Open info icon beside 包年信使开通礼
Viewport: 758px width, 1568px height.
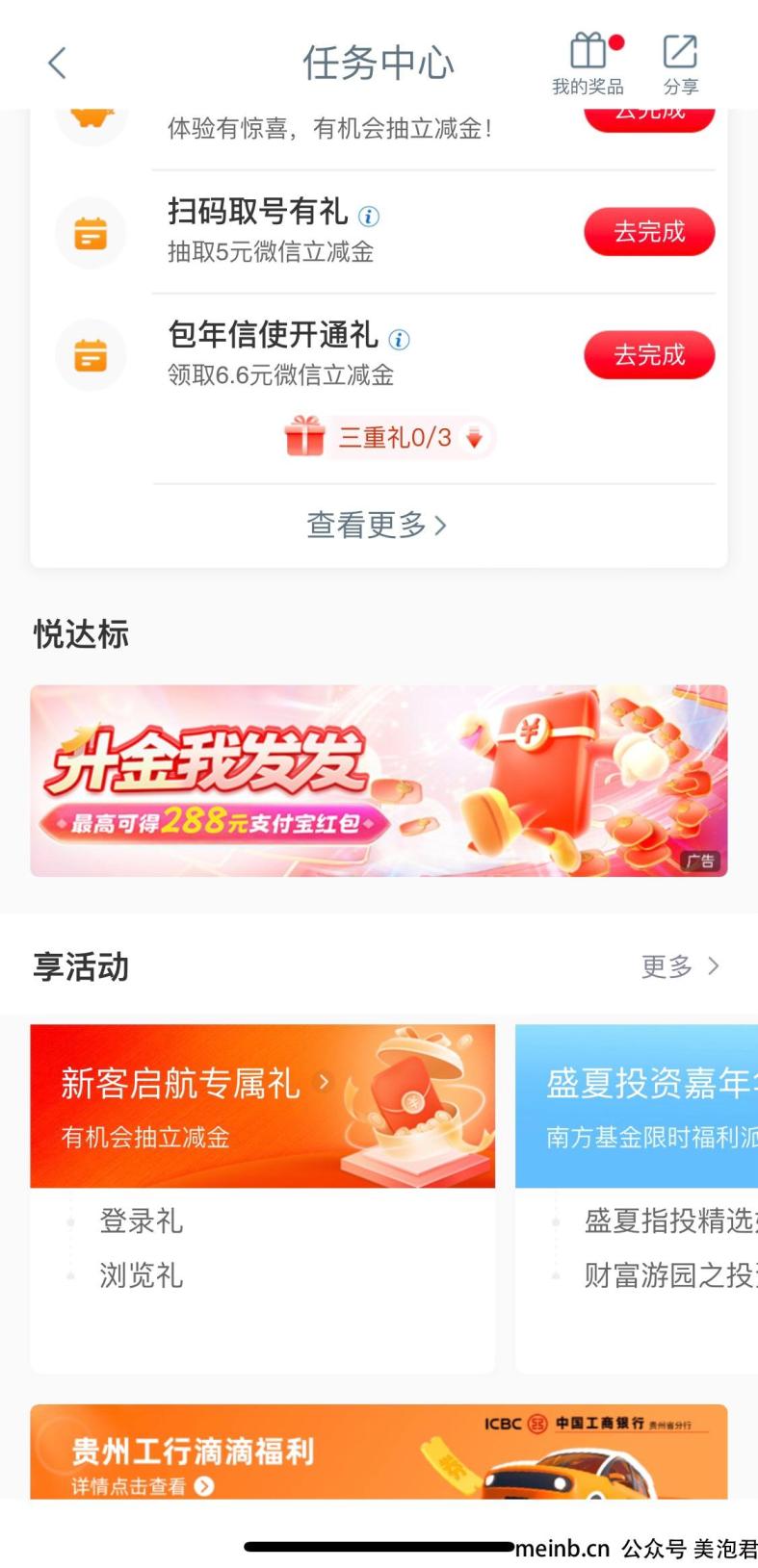[x=399, y=339]
